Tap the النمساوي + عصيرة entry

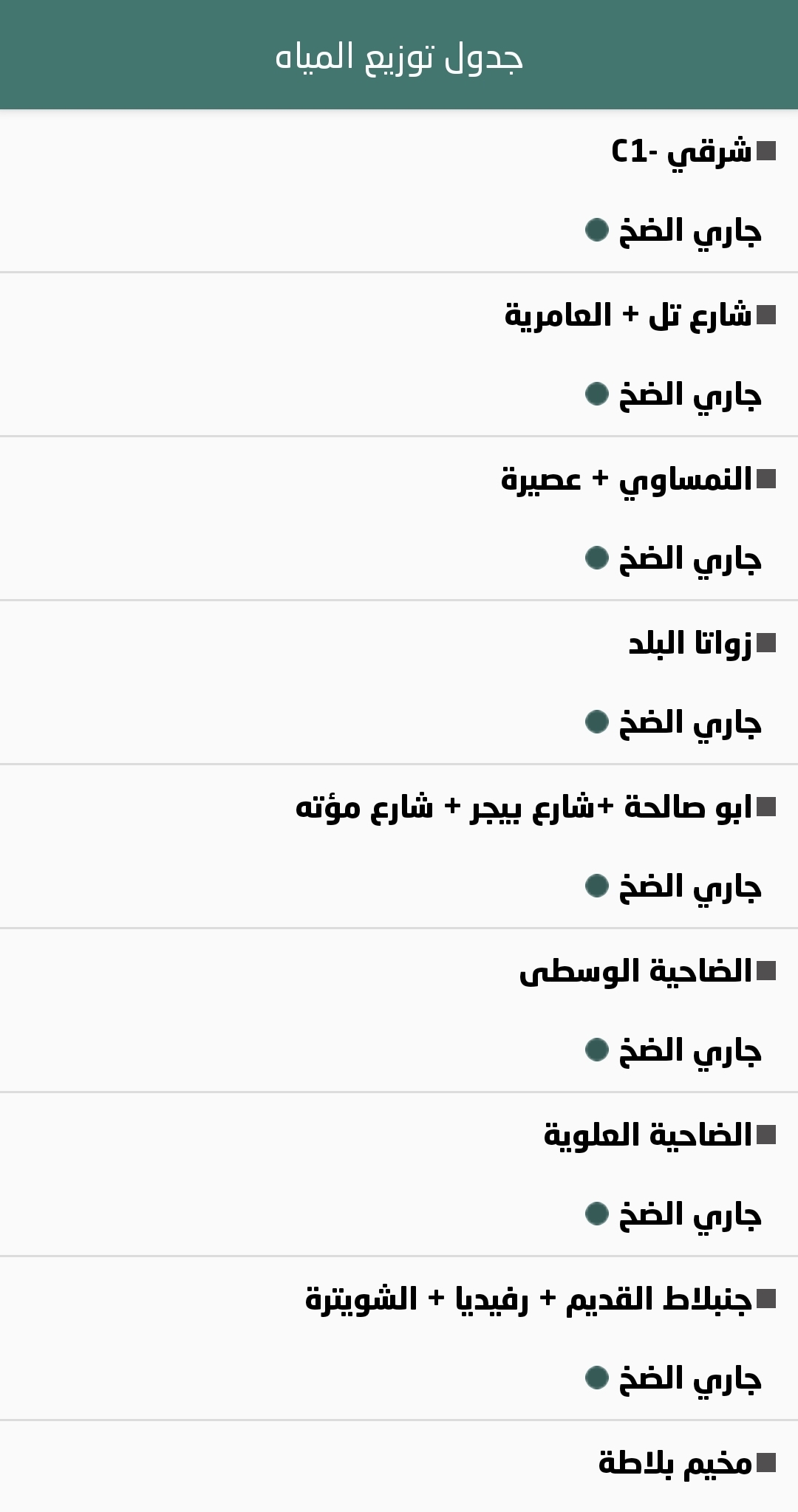tap(627, 479)
